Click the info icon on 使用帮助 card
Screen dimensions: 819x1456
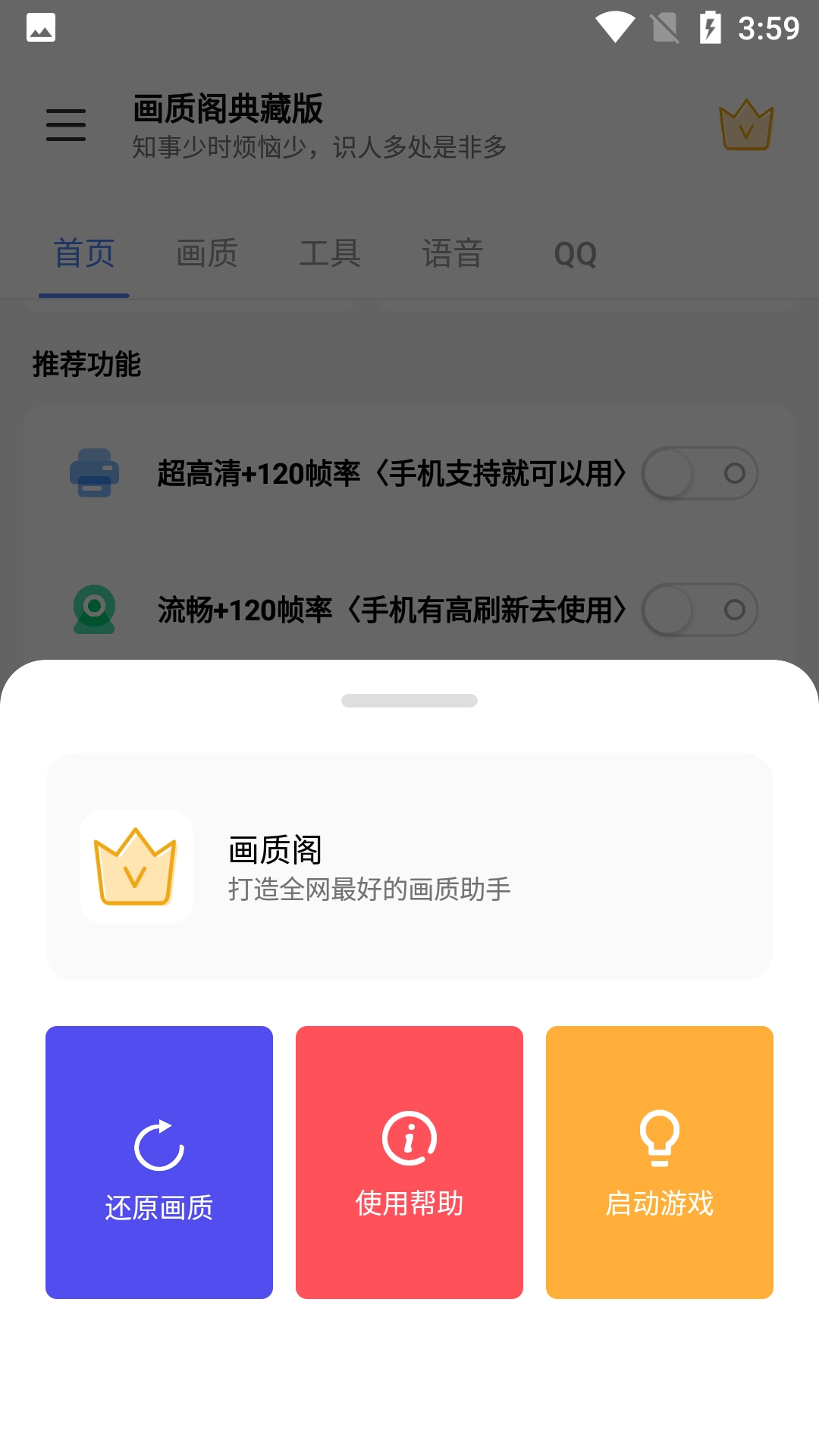coord(409,1137)
